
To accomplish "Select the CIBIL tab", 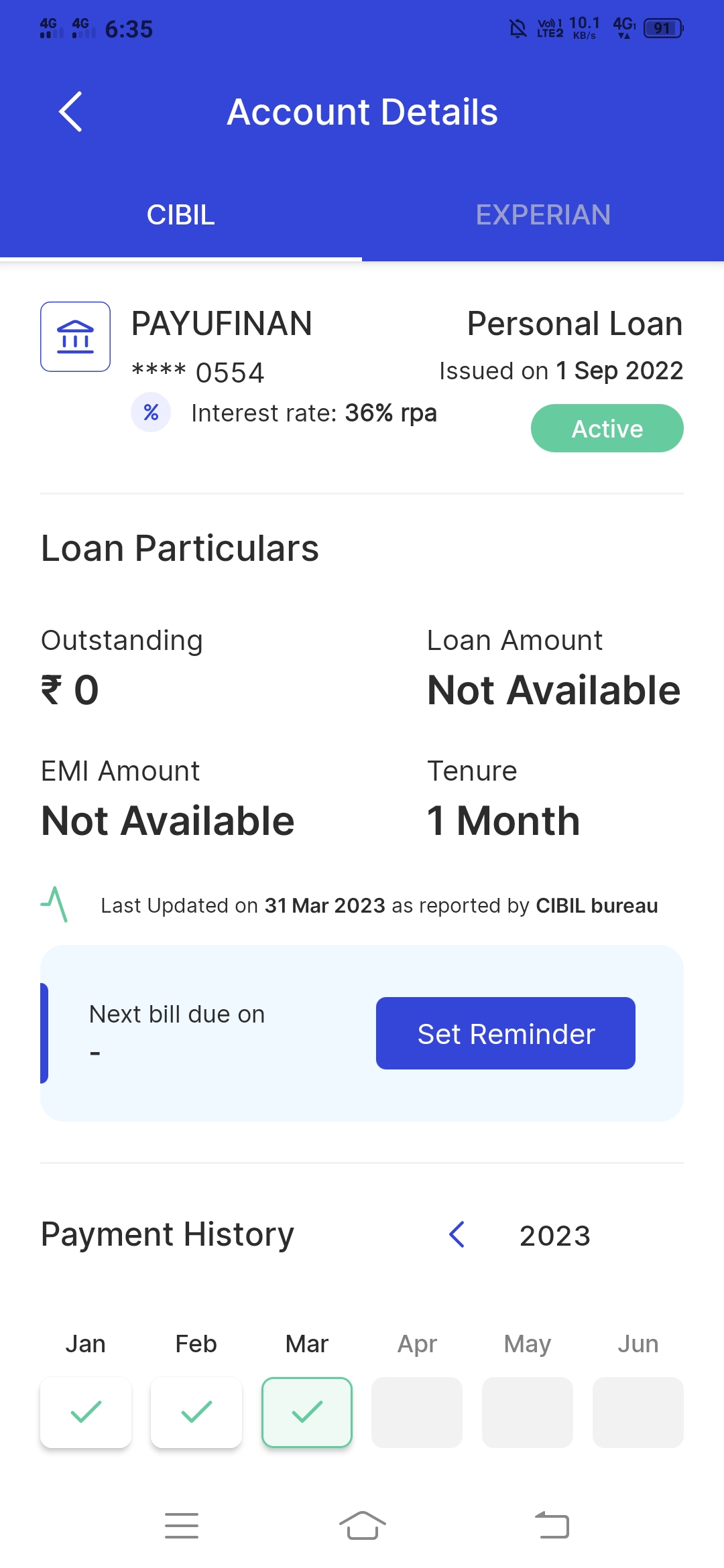I will [x=181, y=215].
